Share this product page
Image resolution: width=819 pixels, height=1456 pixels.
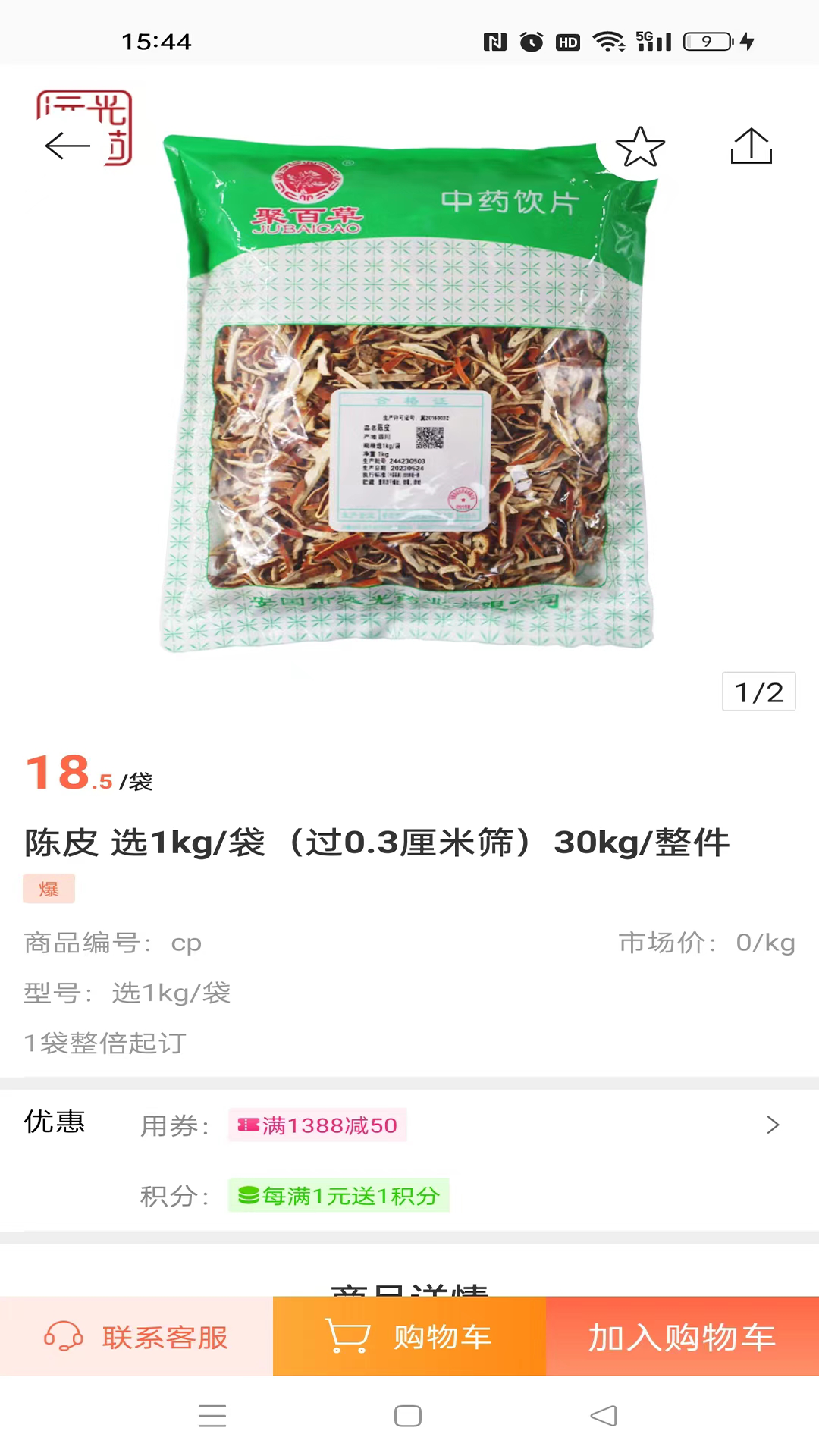click(751, 146)
